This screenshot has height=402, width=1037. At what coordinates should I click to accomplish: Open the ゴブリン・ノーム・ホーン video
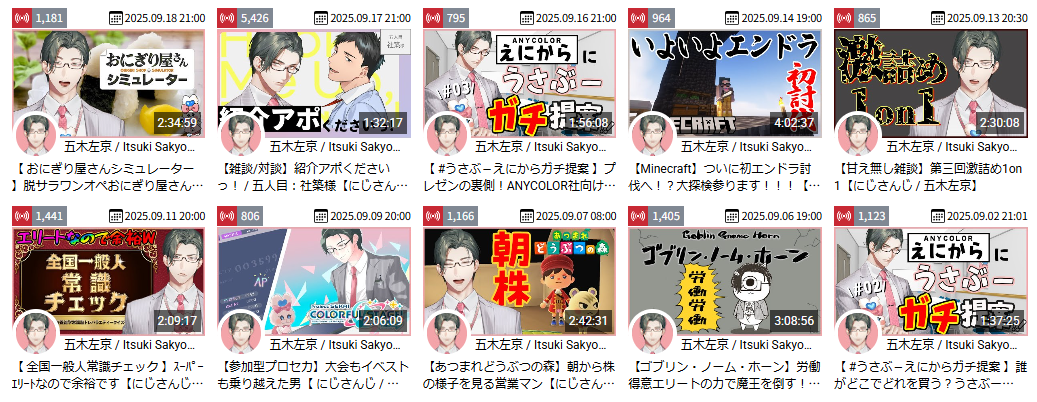[x=724, y=270]
